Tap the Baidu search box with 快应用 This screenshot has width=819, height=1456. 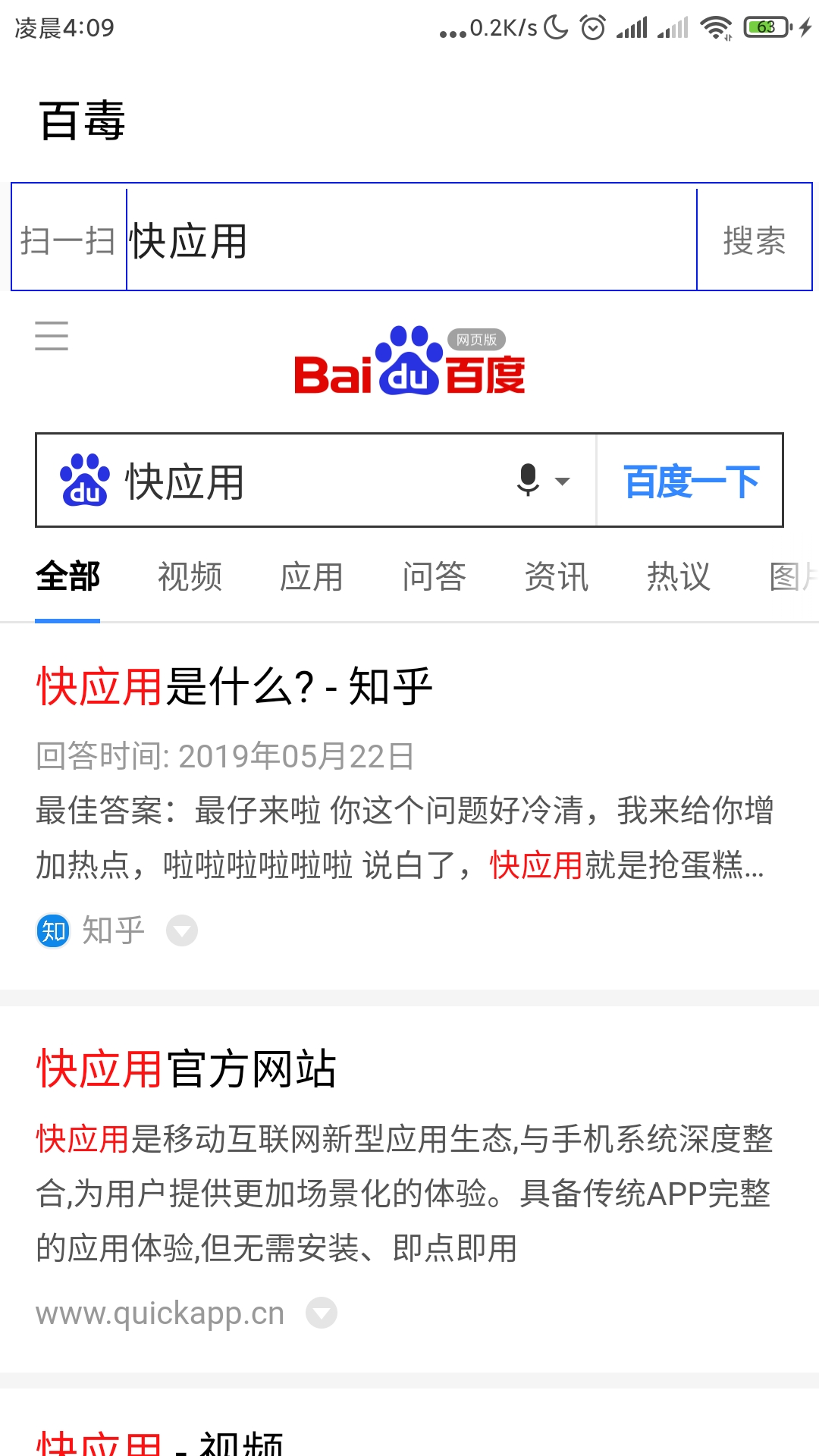tap(303, 481)
